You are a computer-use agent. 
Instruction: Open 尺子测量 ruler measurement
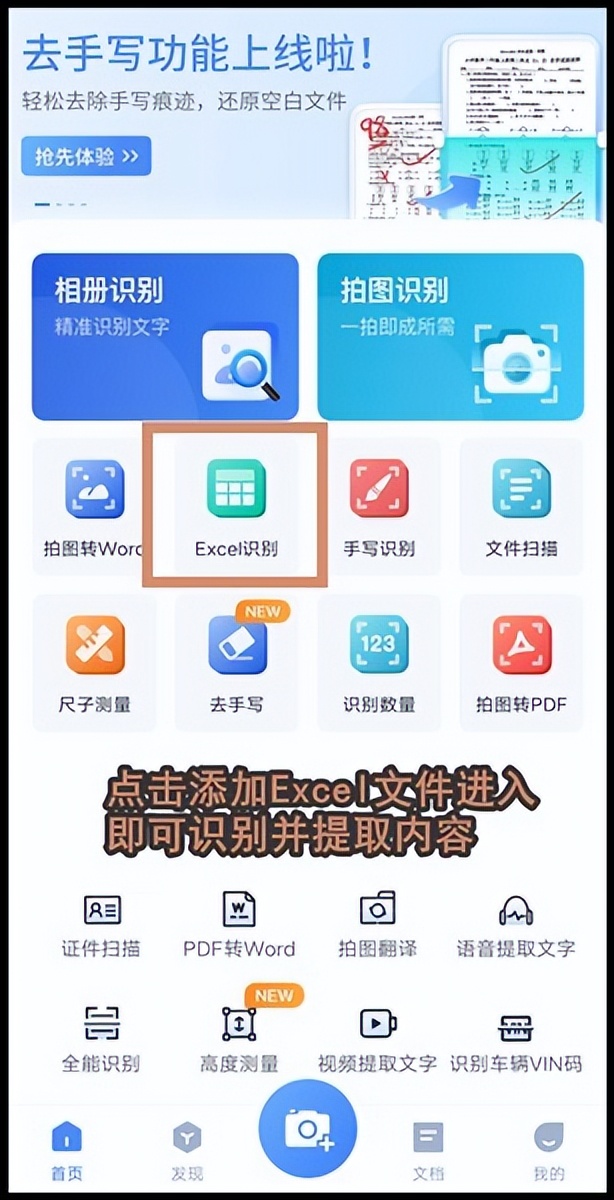(94, 662)
